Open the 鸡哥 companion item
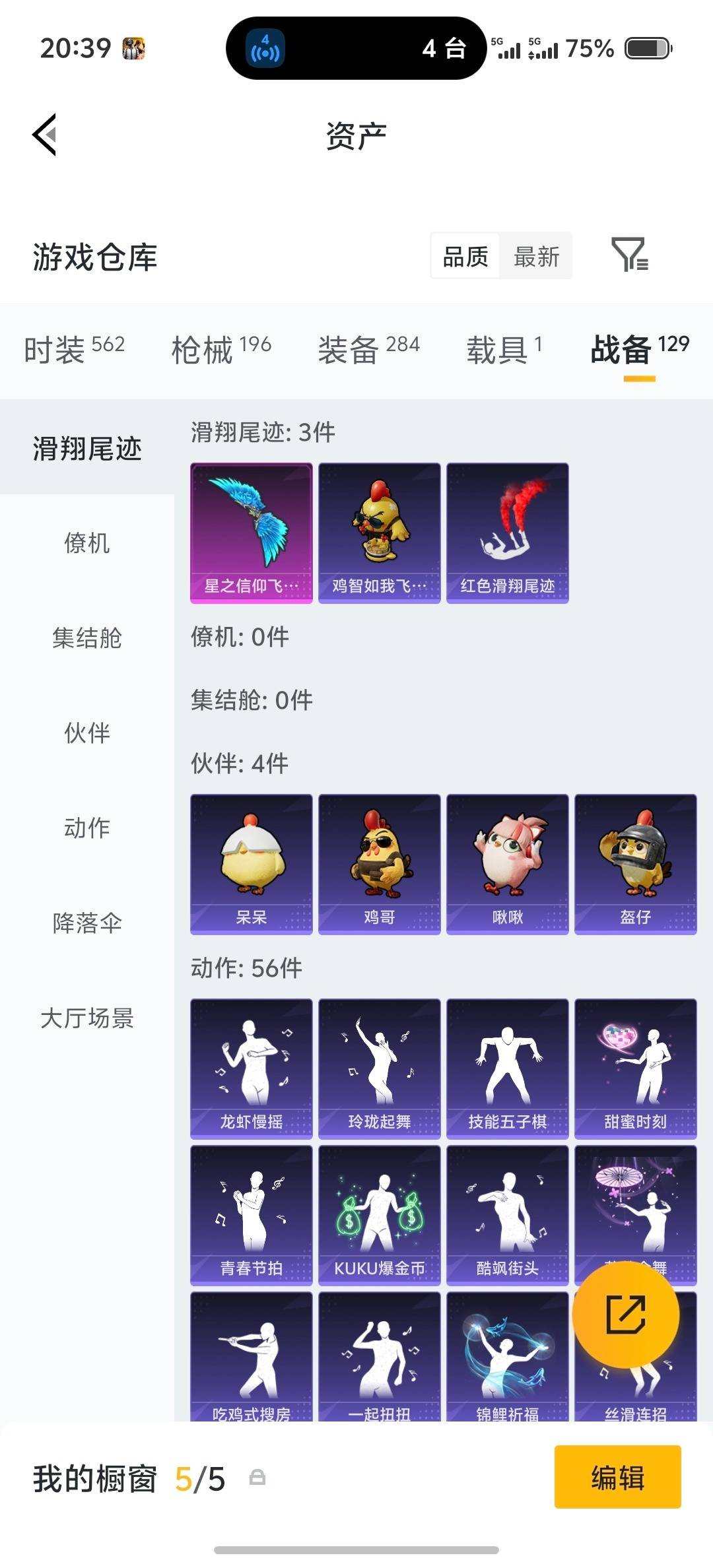This screenshot has width=713, height=1568. [379, 865]
